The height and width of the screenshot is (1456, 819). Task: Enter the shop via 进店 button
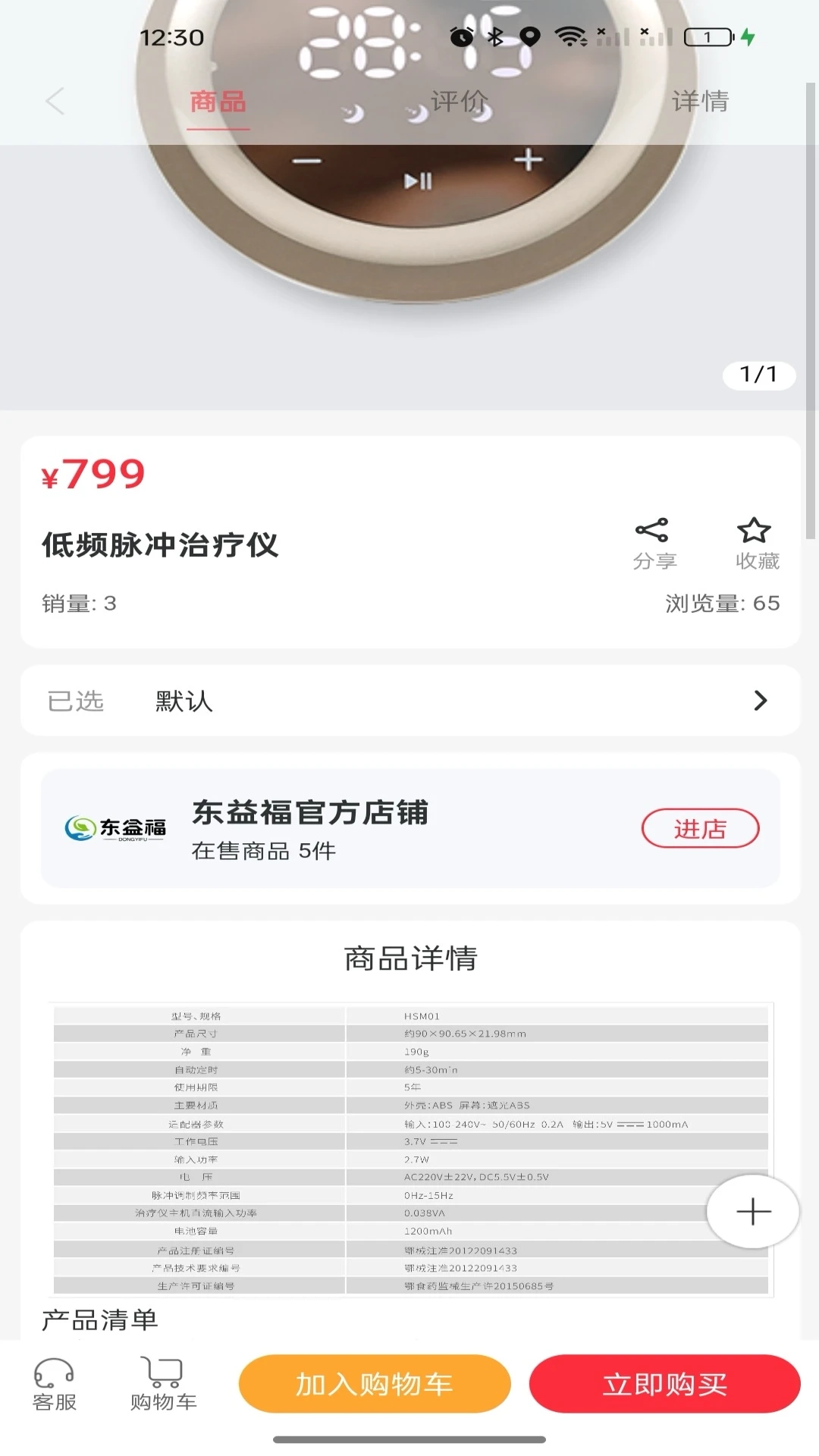(x=699, y=829)
